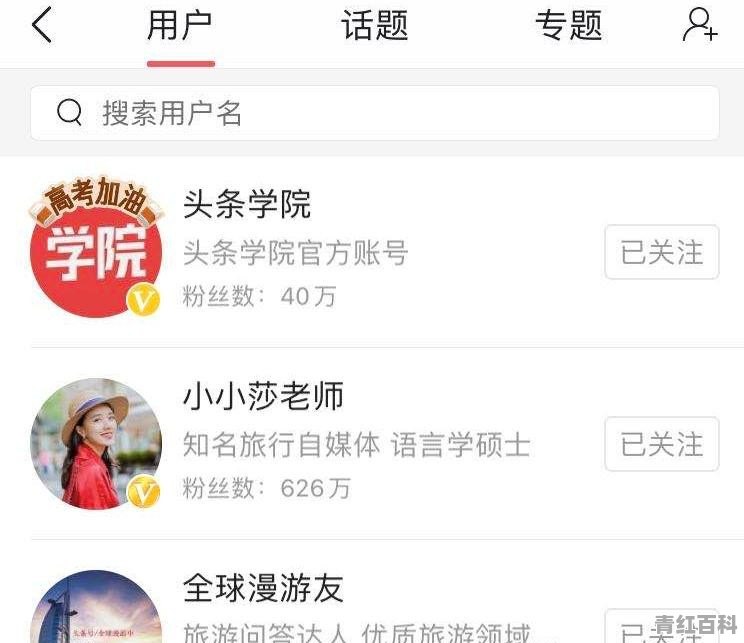Tap 已关注 button next to 小小莎老师

click(x=661, y=444)
